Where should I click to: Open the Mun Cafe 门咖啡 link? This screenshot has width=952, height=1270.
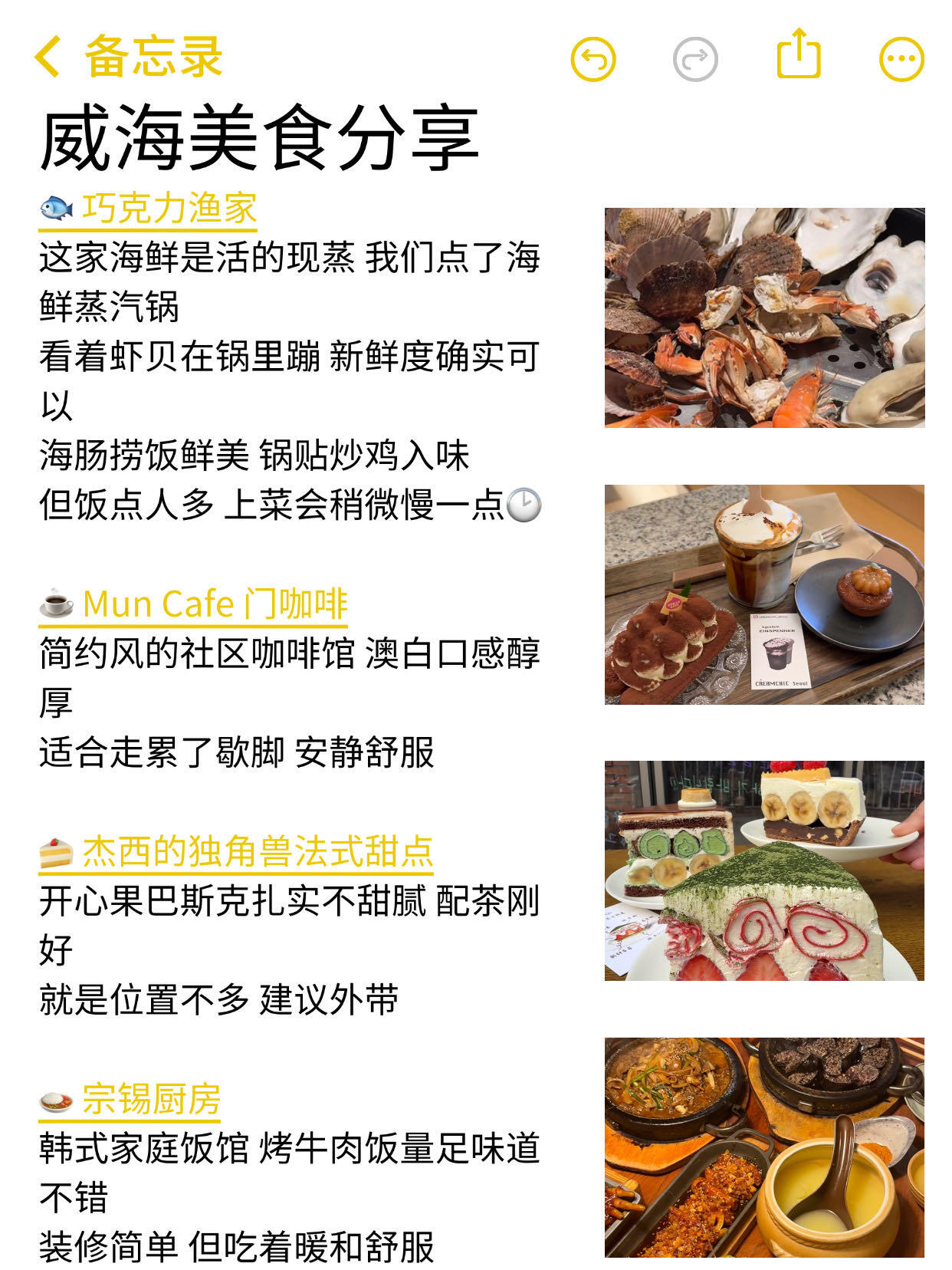215,604
